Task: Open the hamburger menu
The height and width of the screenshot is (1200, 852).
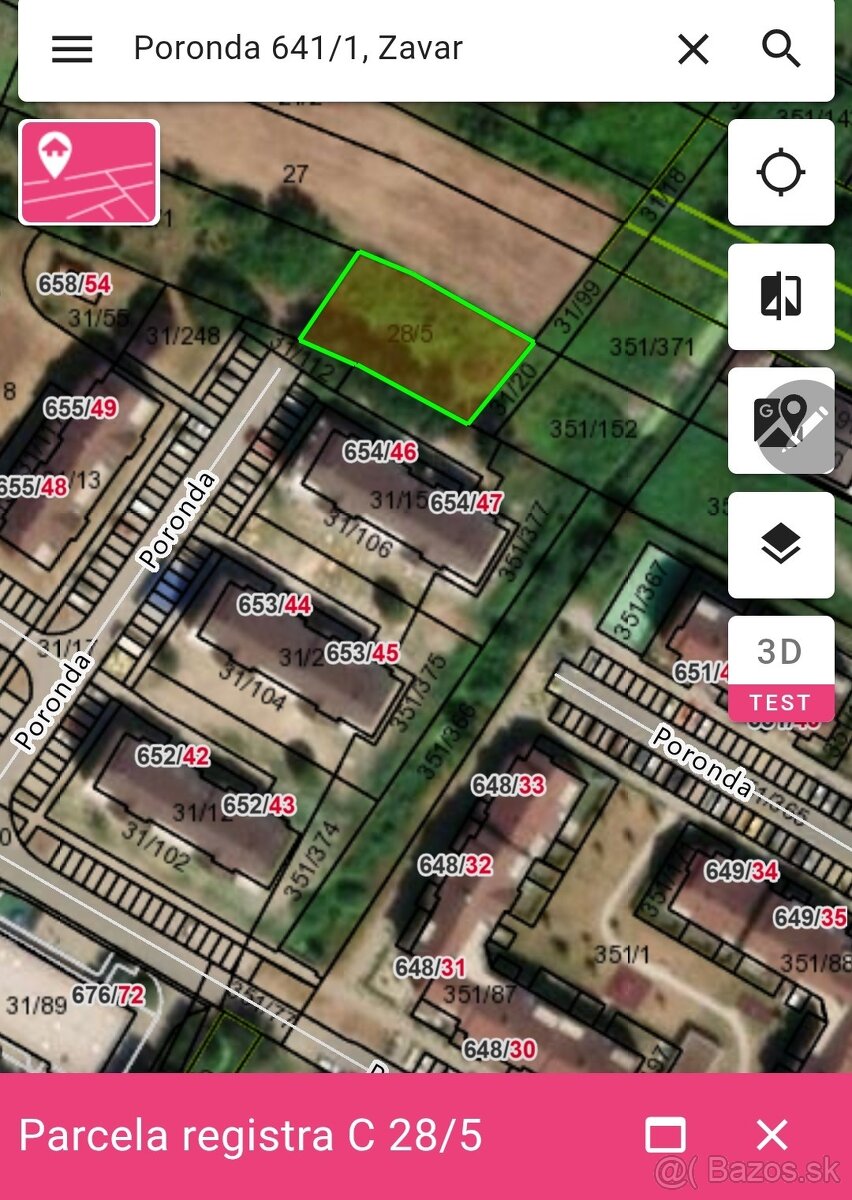Action: [x=72, y=49]
